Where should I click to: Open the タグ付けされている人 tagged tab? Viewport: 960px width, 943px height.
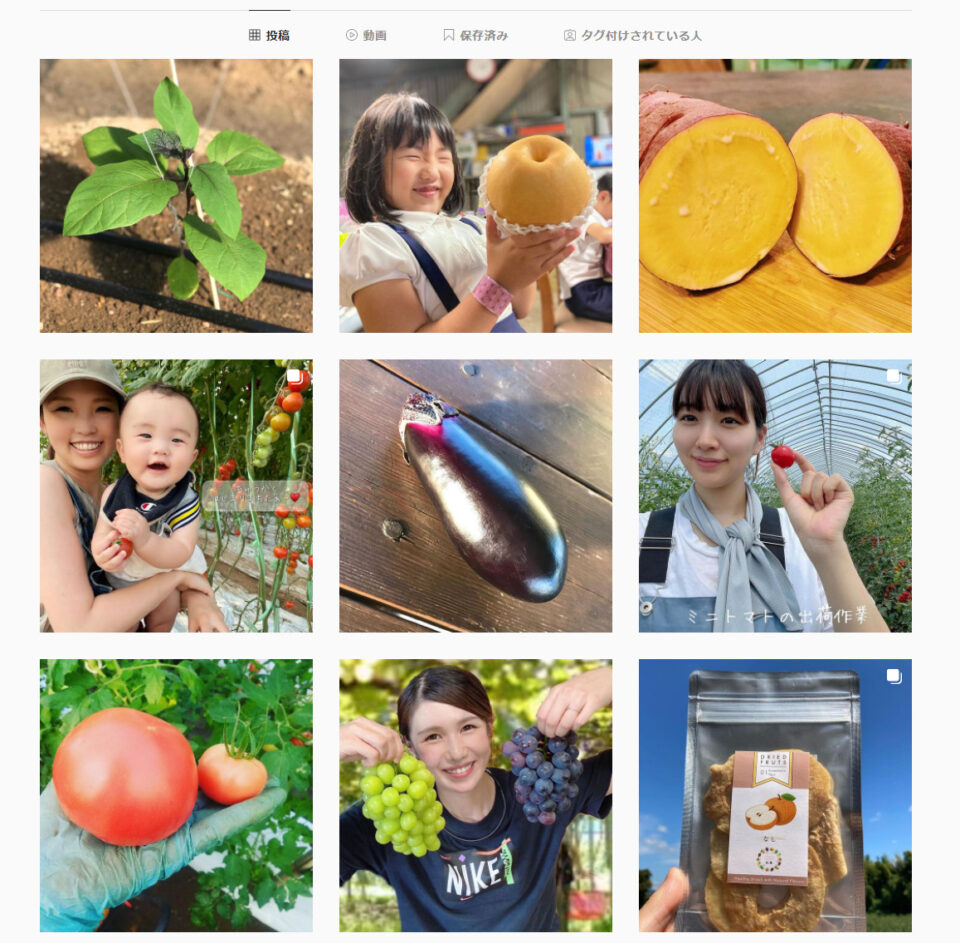(632, 35)
